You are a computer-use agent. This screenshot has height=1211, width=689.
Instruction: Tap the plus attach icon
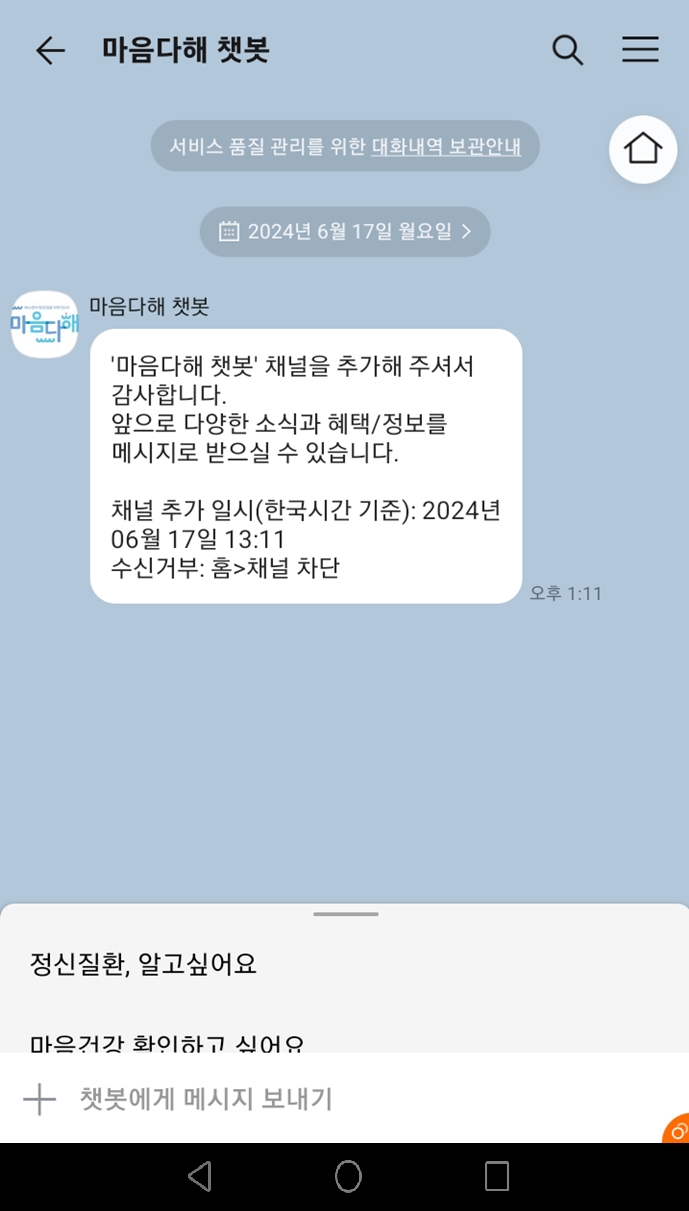tap(40, 1100)
